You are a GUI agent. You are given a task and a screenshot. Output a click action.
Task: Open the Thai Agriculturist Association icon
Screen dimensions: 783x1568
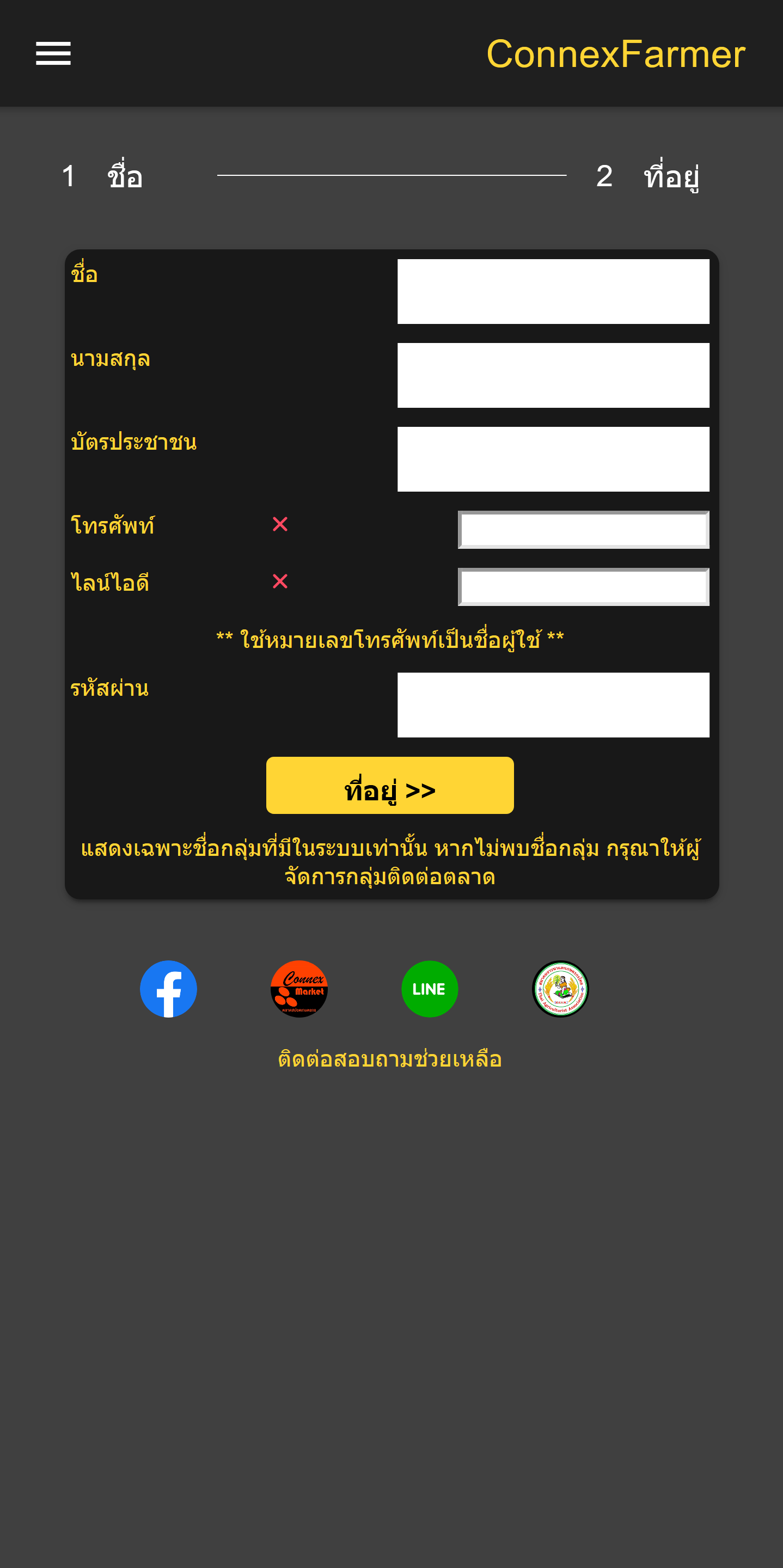click(x=560, y=989)
